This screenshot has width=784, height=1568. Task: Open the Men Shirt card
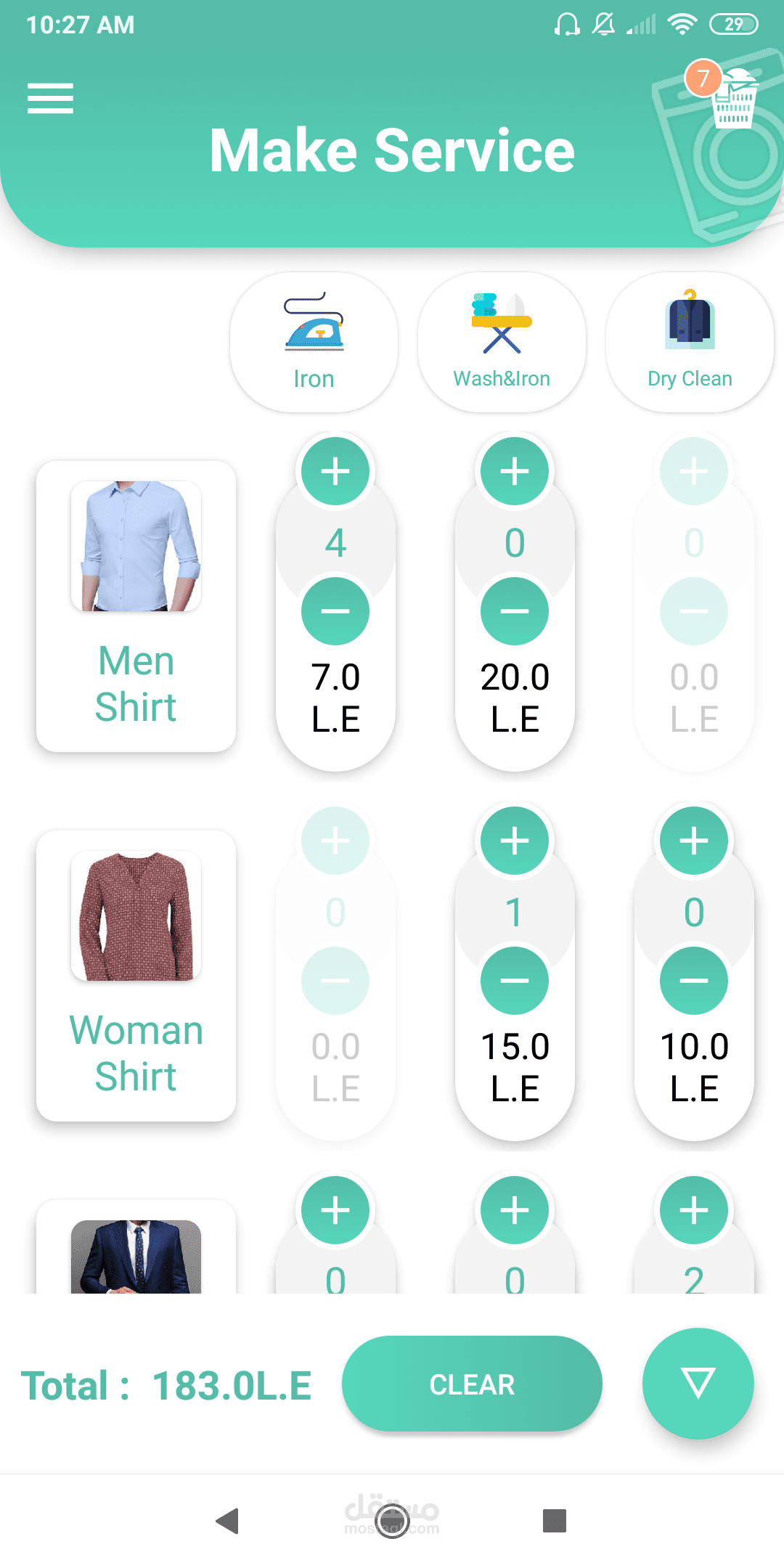[136, 606]
